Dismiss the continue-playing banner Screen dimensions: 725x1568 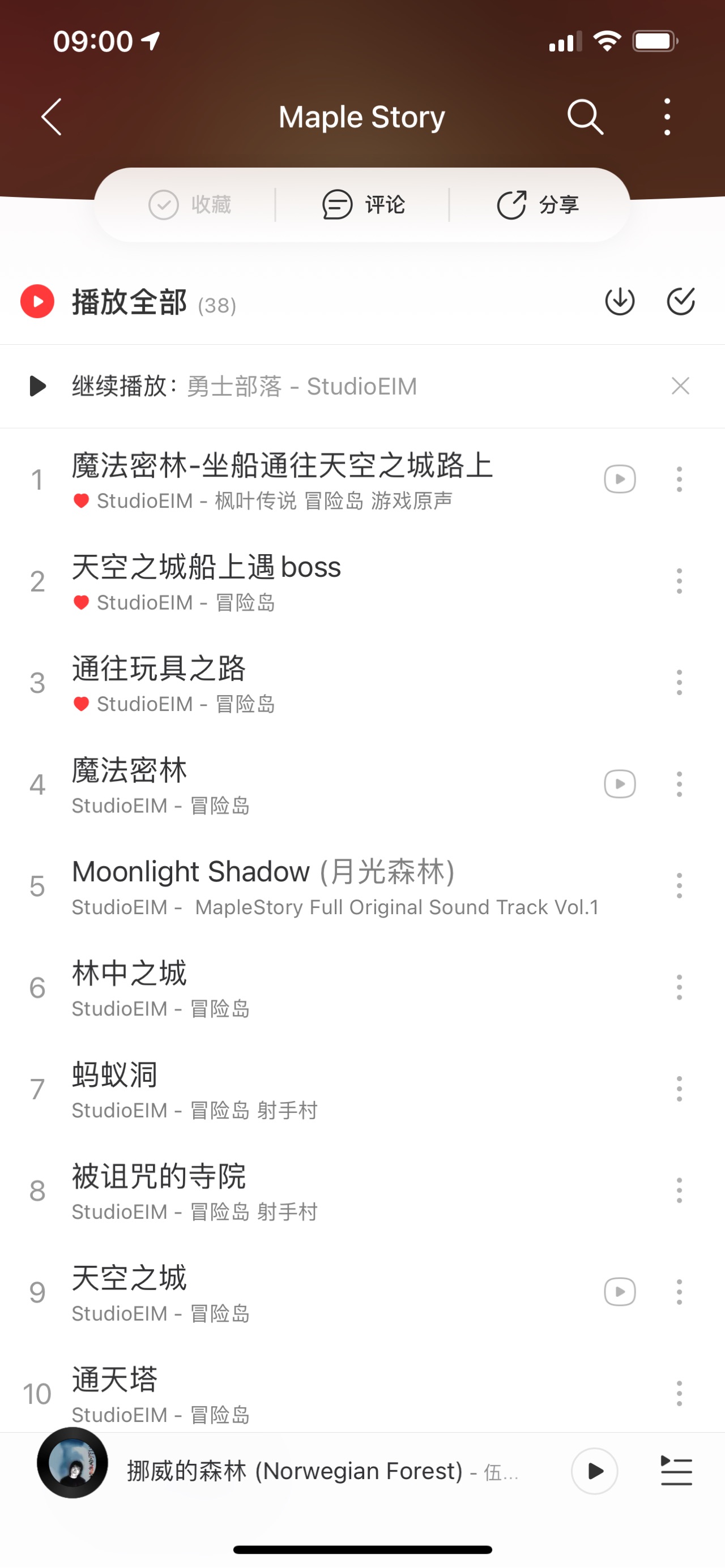pos(679,386)
